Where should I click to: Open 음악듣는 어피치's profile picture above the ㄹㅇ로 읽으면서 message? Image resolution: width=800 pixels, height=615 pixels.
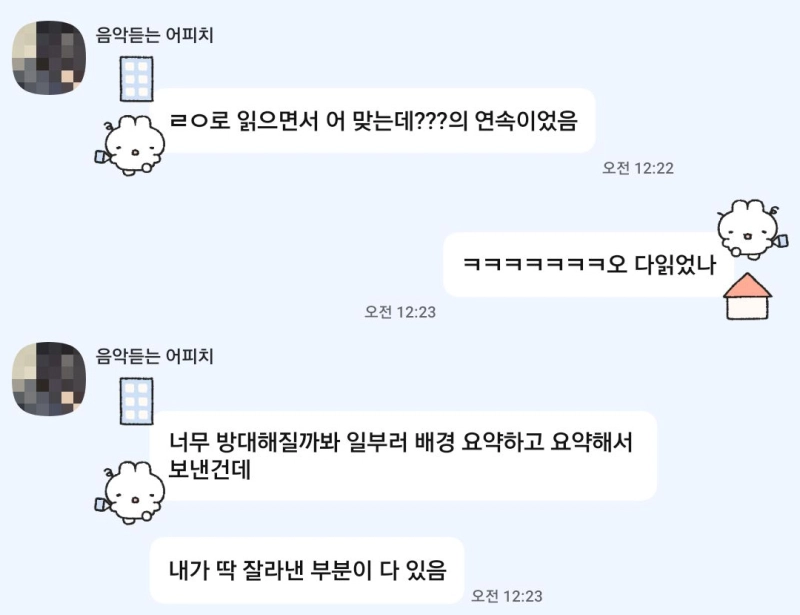pos(49,56)
